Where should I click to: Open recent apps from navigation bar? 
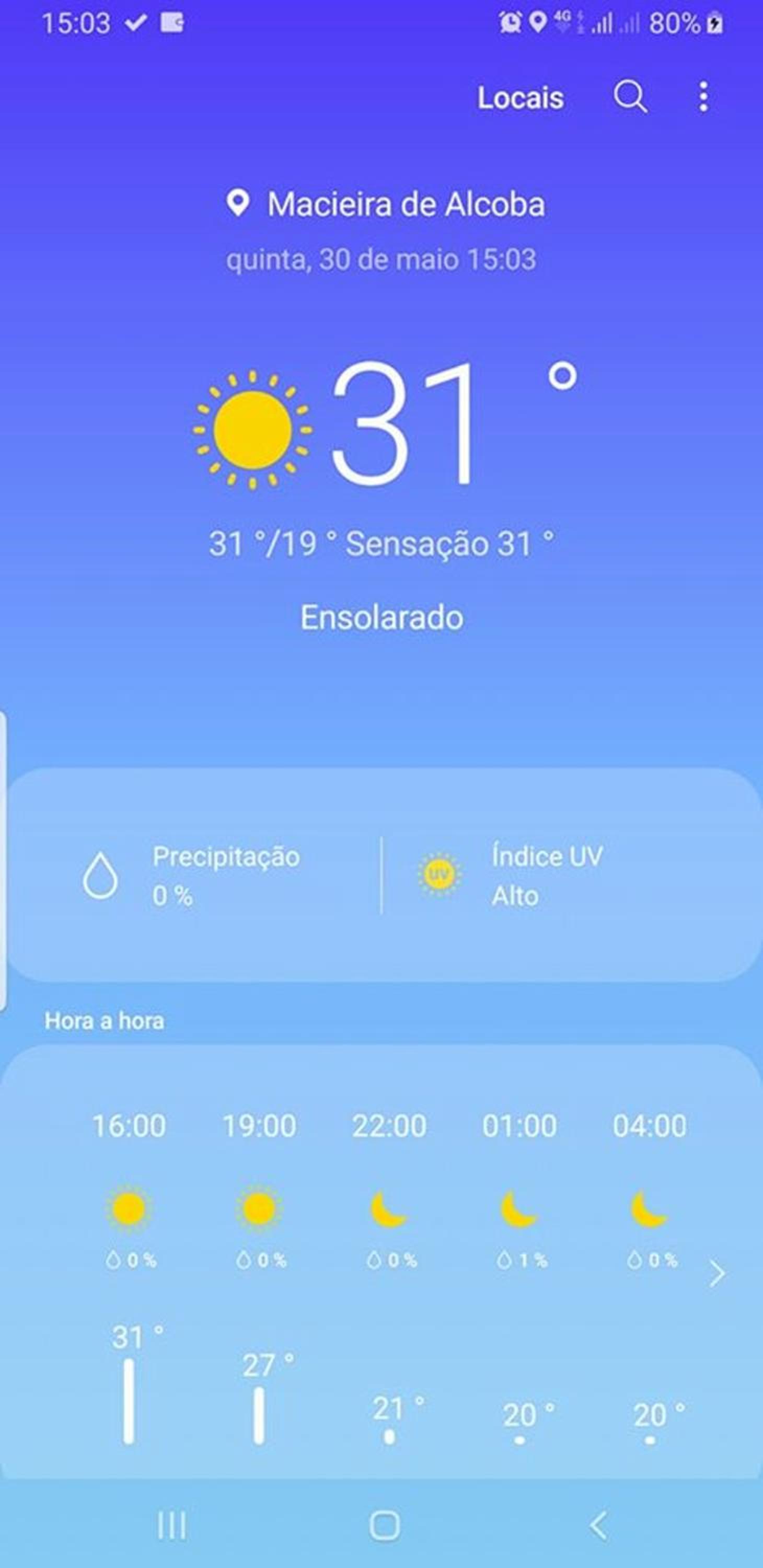click(x=171, y=1525)
